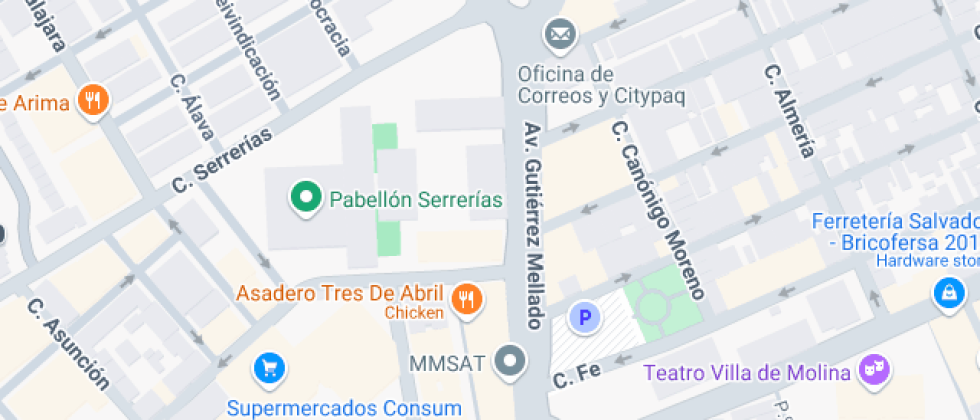Select the MMSAT location marker
Screen dimensions: 980x420
[513, 361]
